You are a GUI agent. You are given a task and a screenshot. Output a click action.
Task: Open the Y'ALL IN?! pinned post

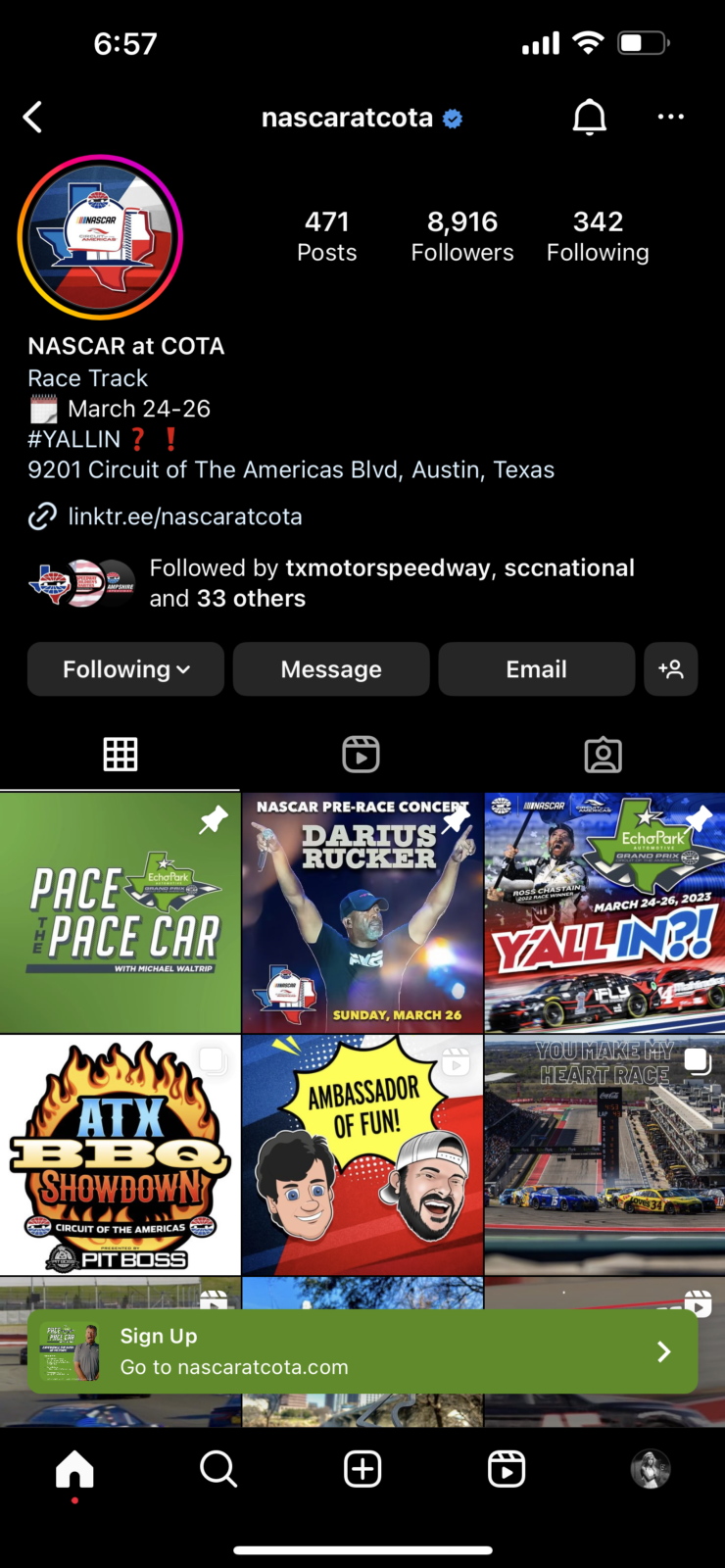pos(604,913)
